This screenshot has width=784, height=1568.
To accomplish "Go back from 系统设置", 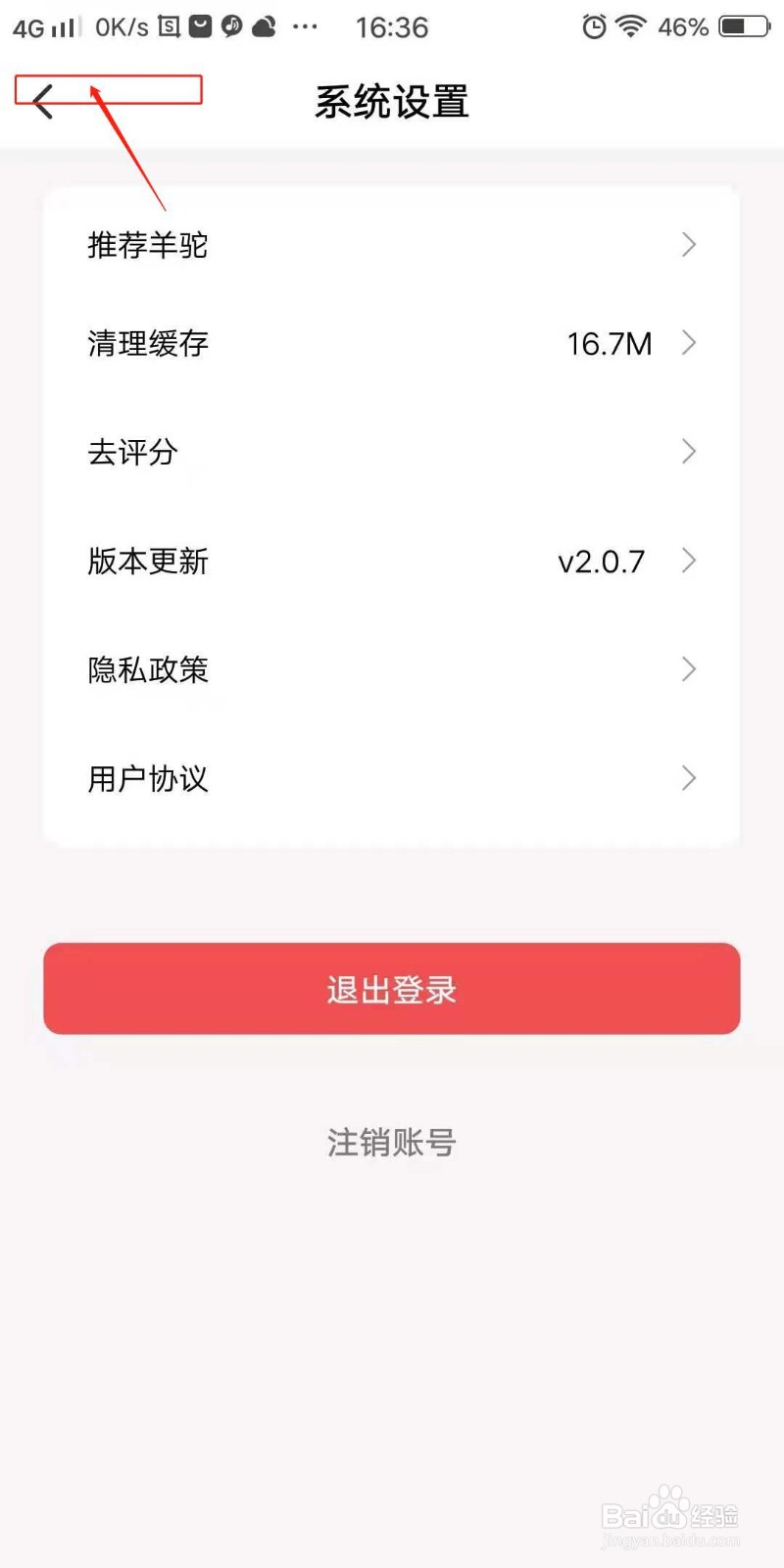I will pyautogui.click(x=43, y=101).
